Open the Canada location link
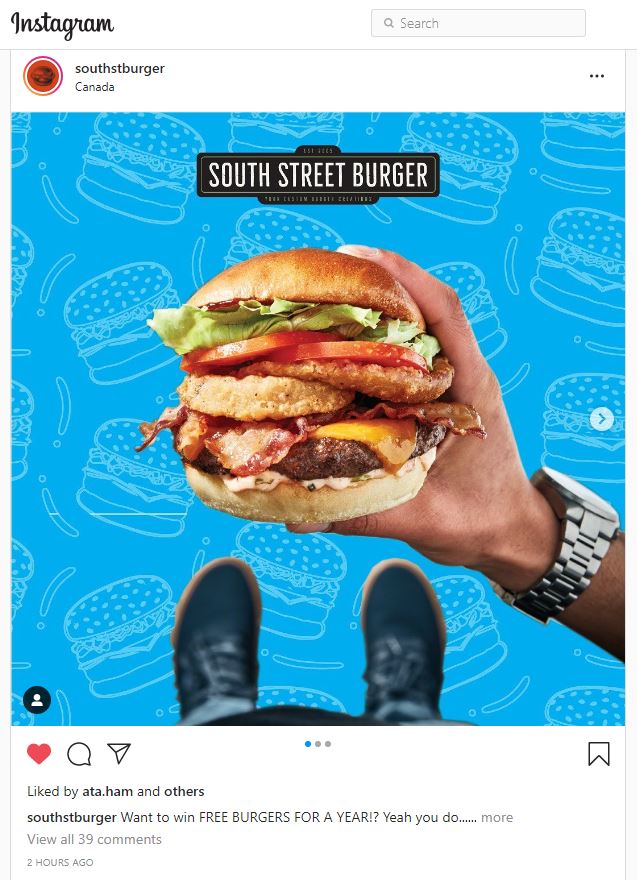The image size is (637, 880). 95,87
